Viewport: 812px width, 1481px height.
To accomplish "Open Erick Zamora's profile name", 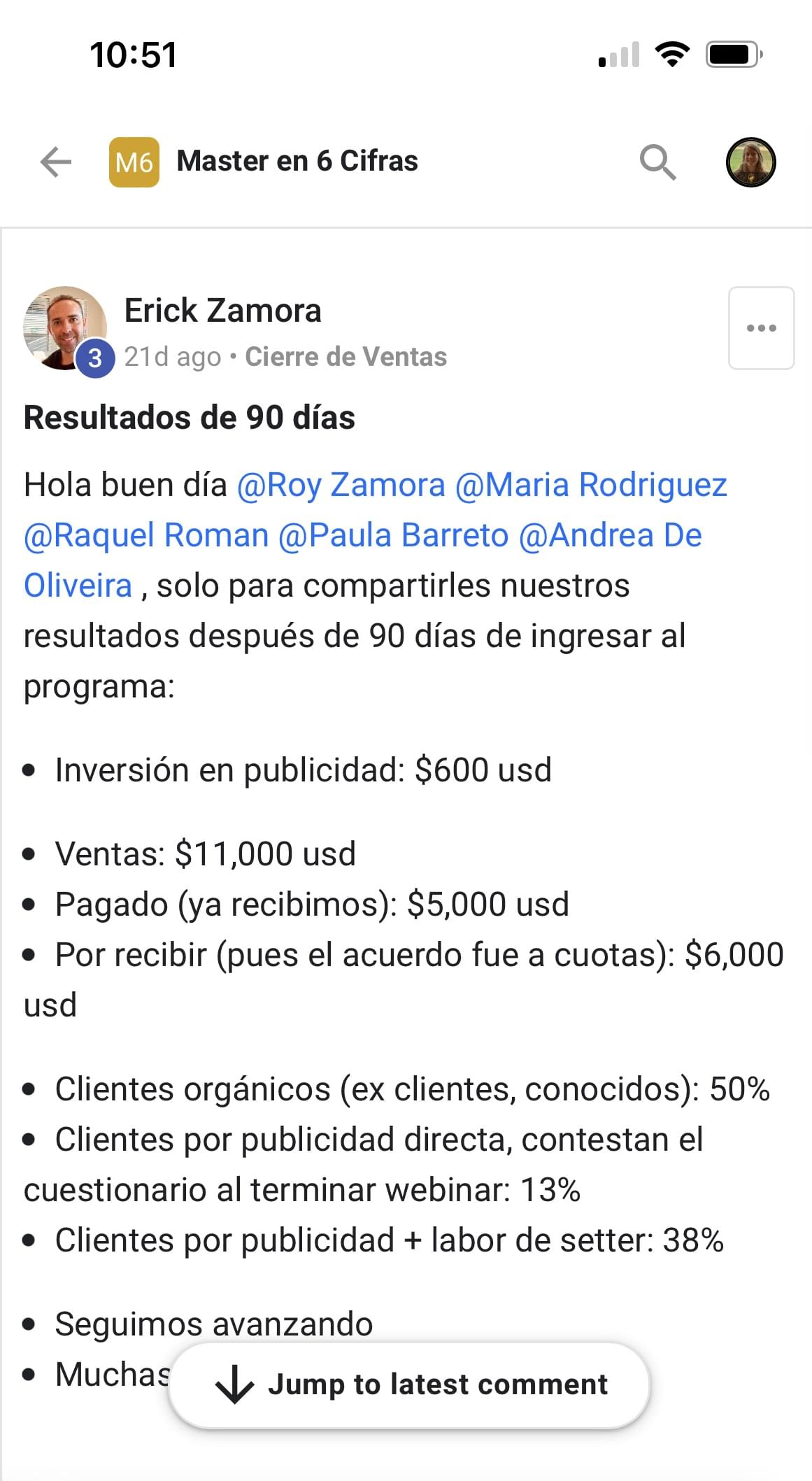I will (x=222, y=311).
